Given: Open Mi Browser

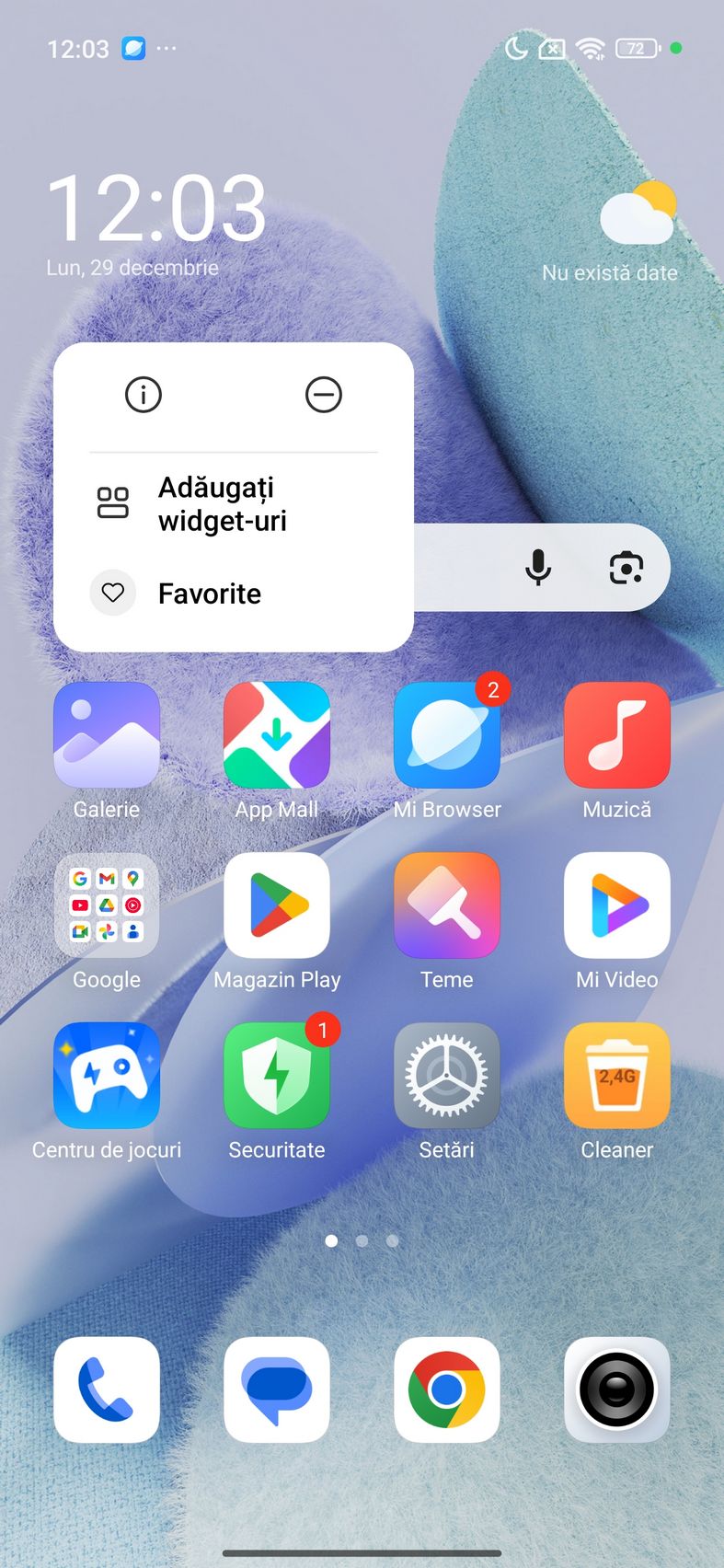Looking at the screenshot, I should 447,735.
